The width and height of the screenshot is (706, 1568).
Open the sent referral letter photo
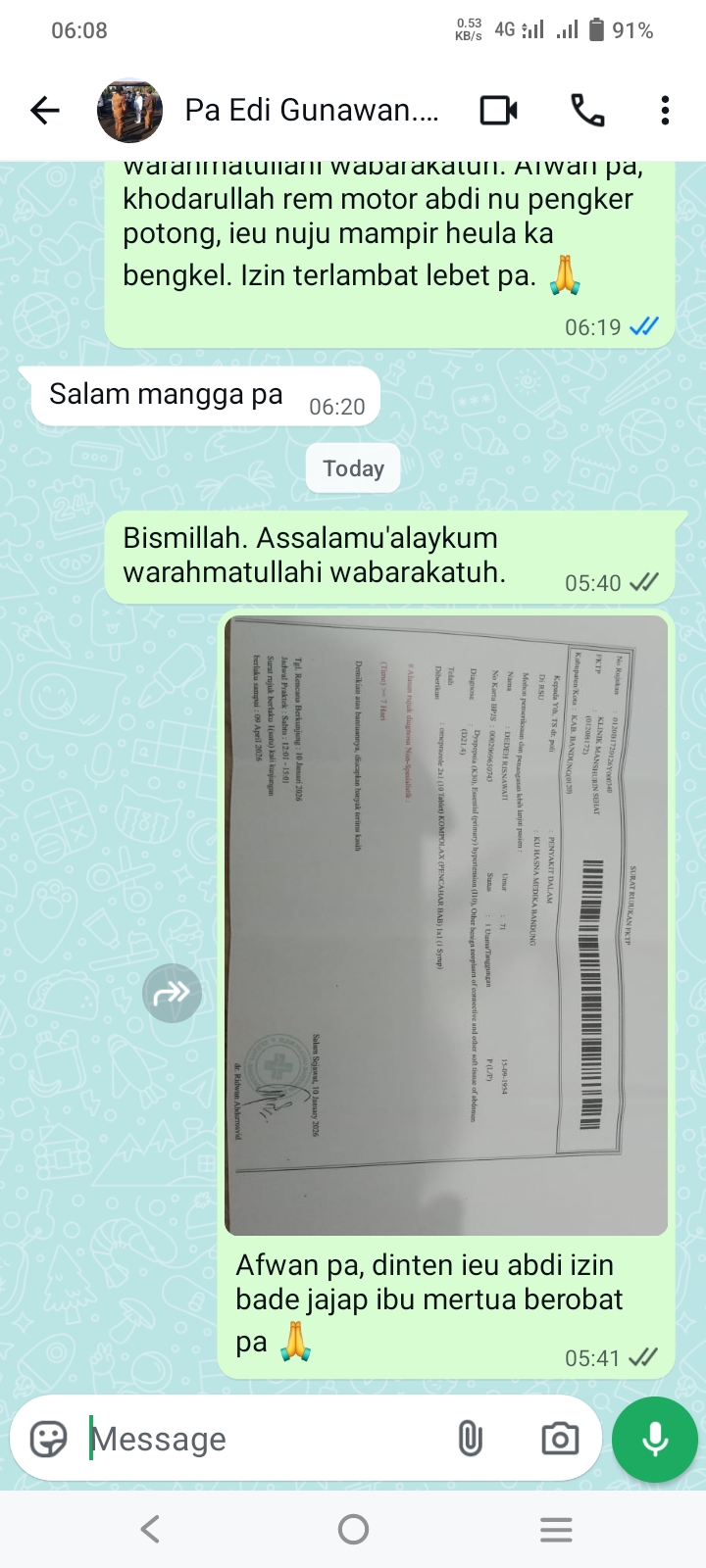click(446, 924)
